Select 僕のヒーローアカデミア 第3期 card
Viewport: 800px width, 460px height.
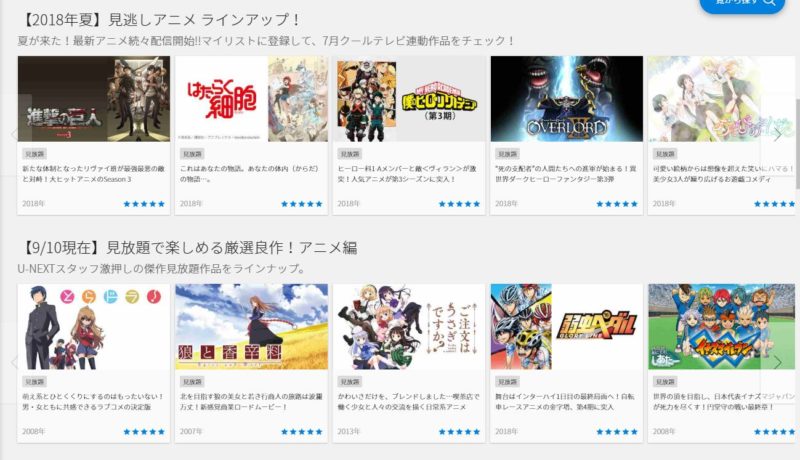tap(408, 100)
